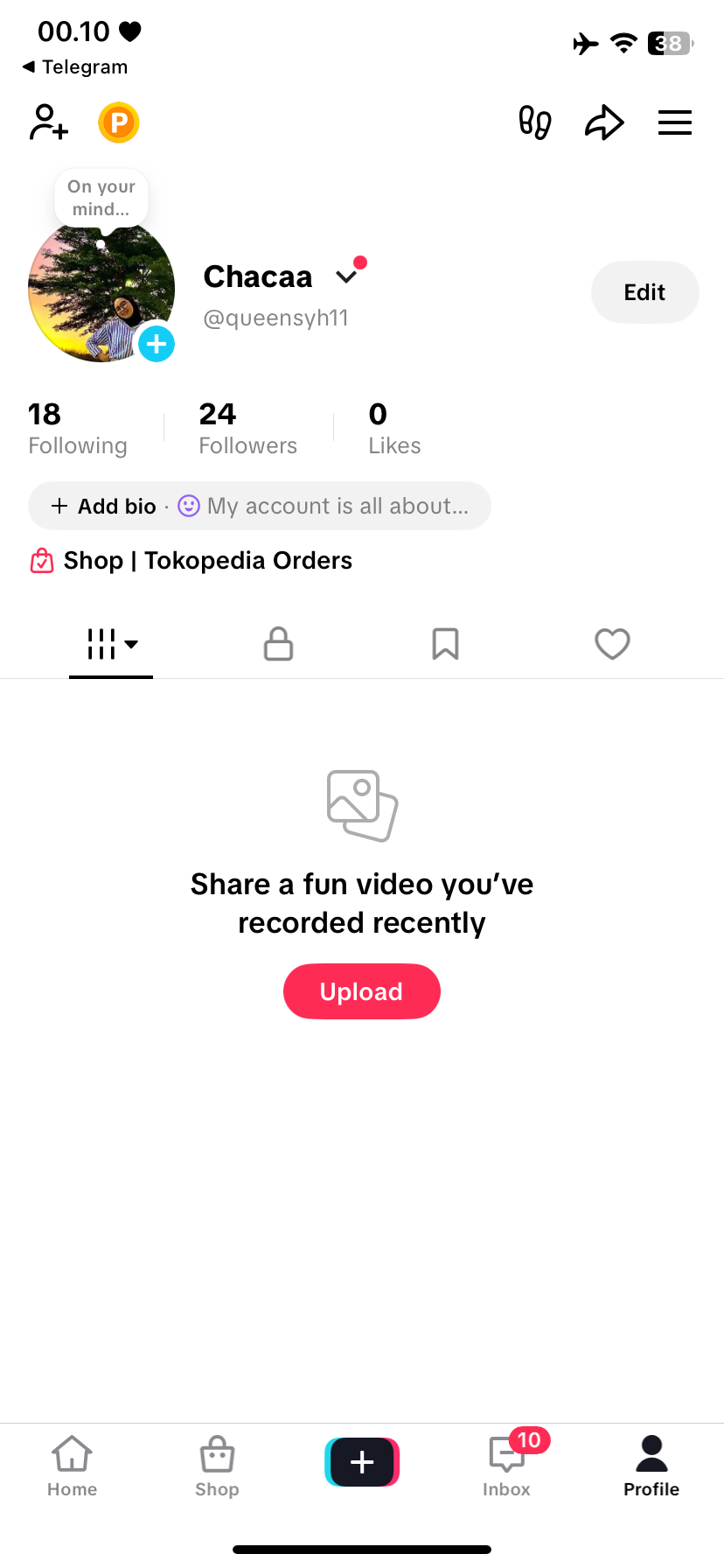Return to Telegram via the back link
Screen dimensions: 724x1568
click(75, 67)
